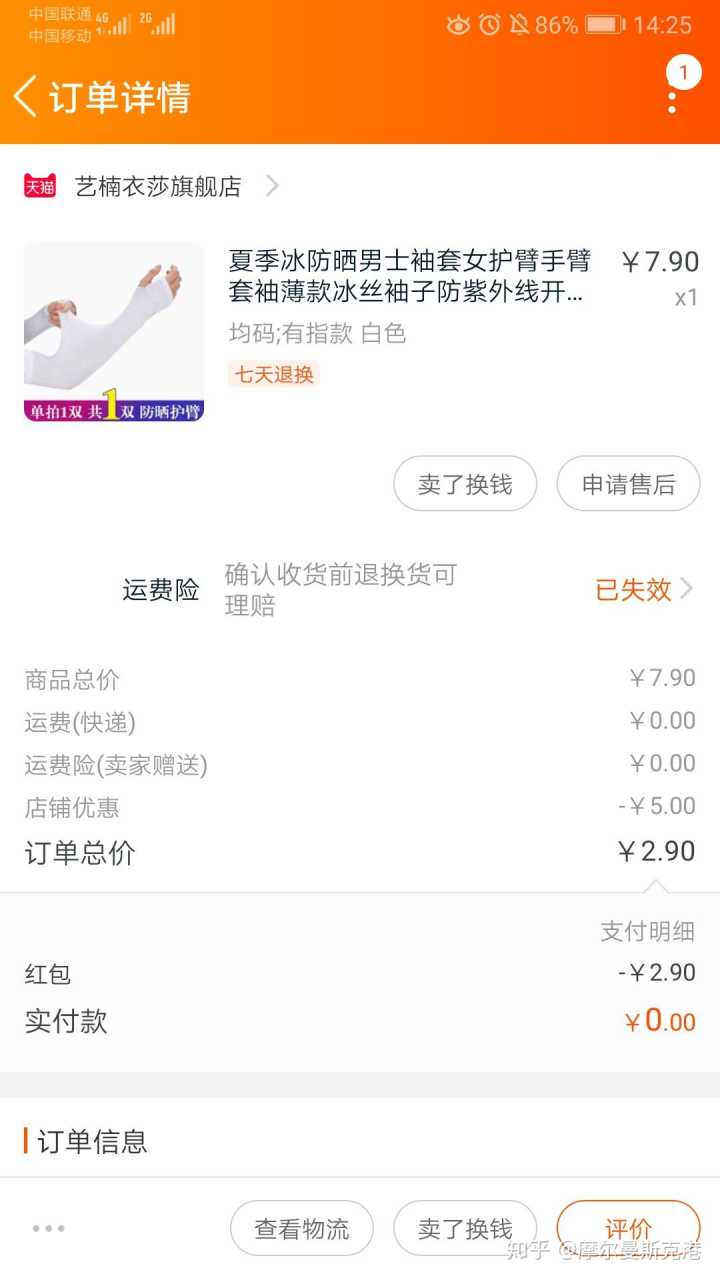Open the 运费险 shipping insurance row
This screenshot has height=1280, width=720.
[x=408, y=590]
